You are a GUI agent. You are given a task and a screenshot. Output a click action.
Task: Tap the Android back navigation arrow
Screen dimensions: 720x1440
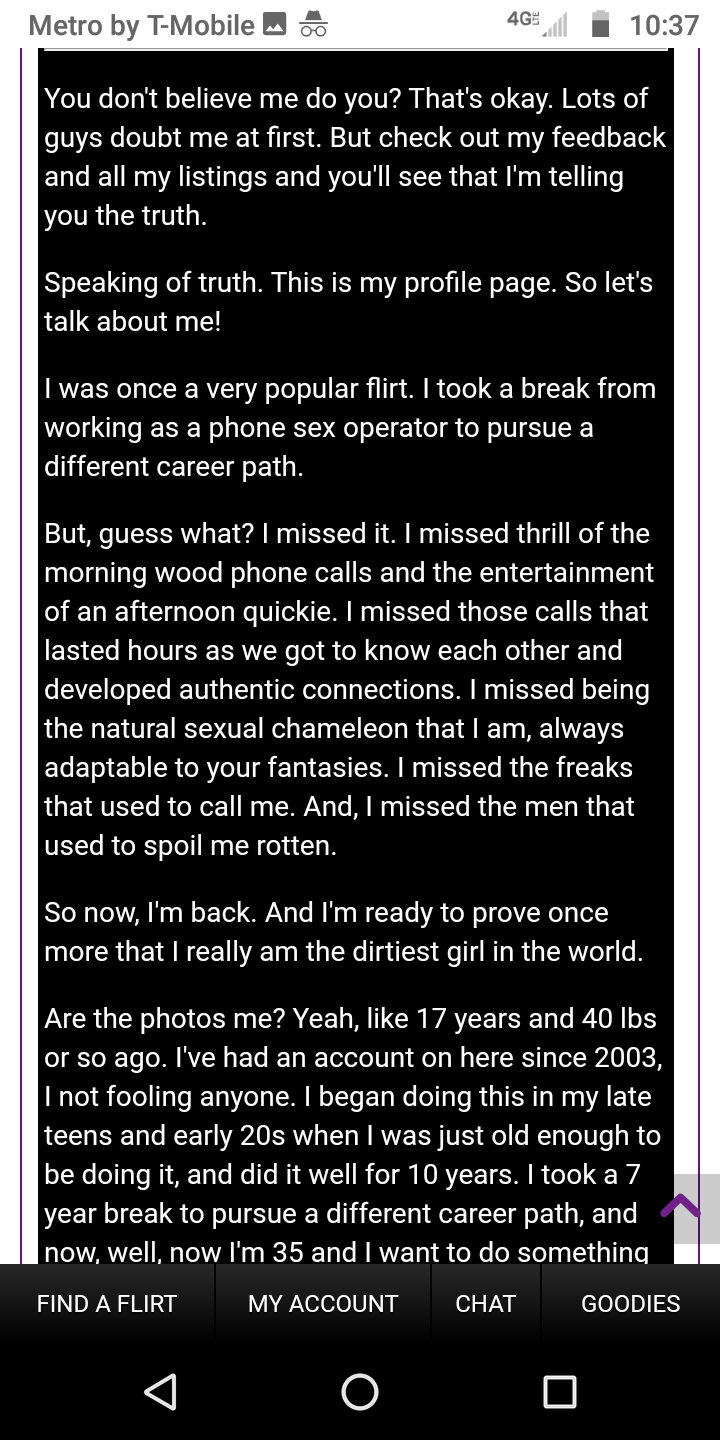160,1391
